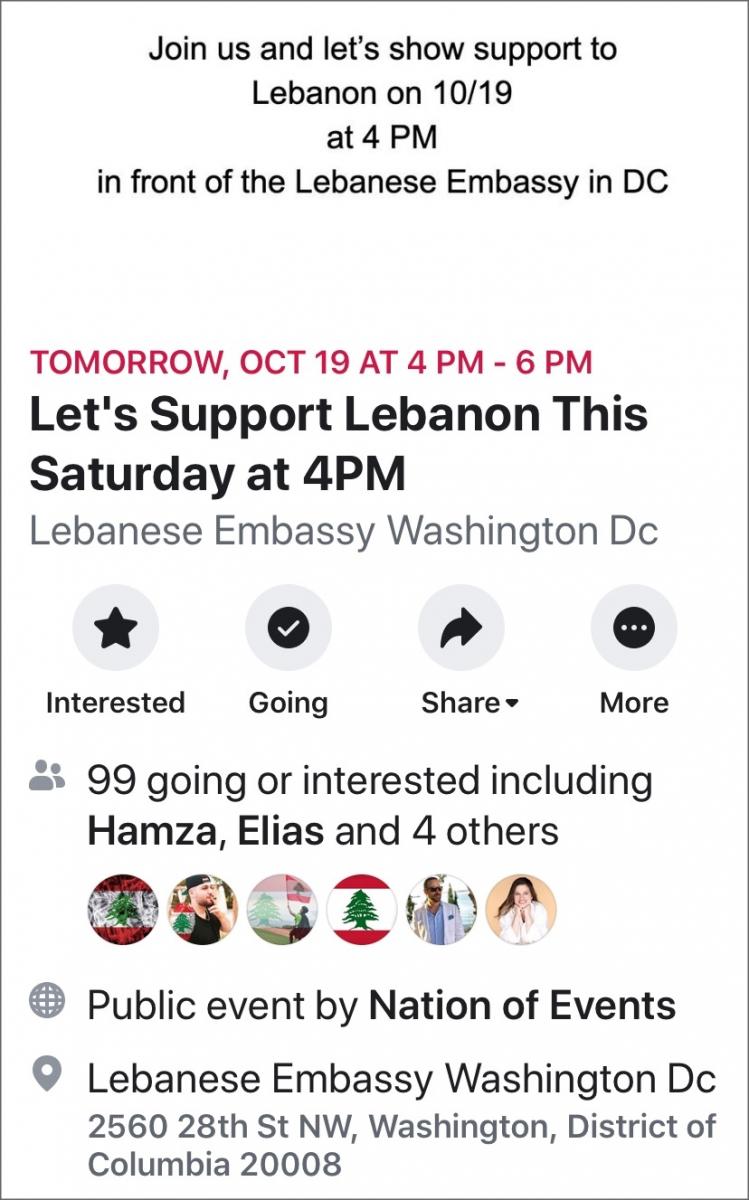
Task: Mark yourself as Interested in the event
Action: [x=115, y=628]
